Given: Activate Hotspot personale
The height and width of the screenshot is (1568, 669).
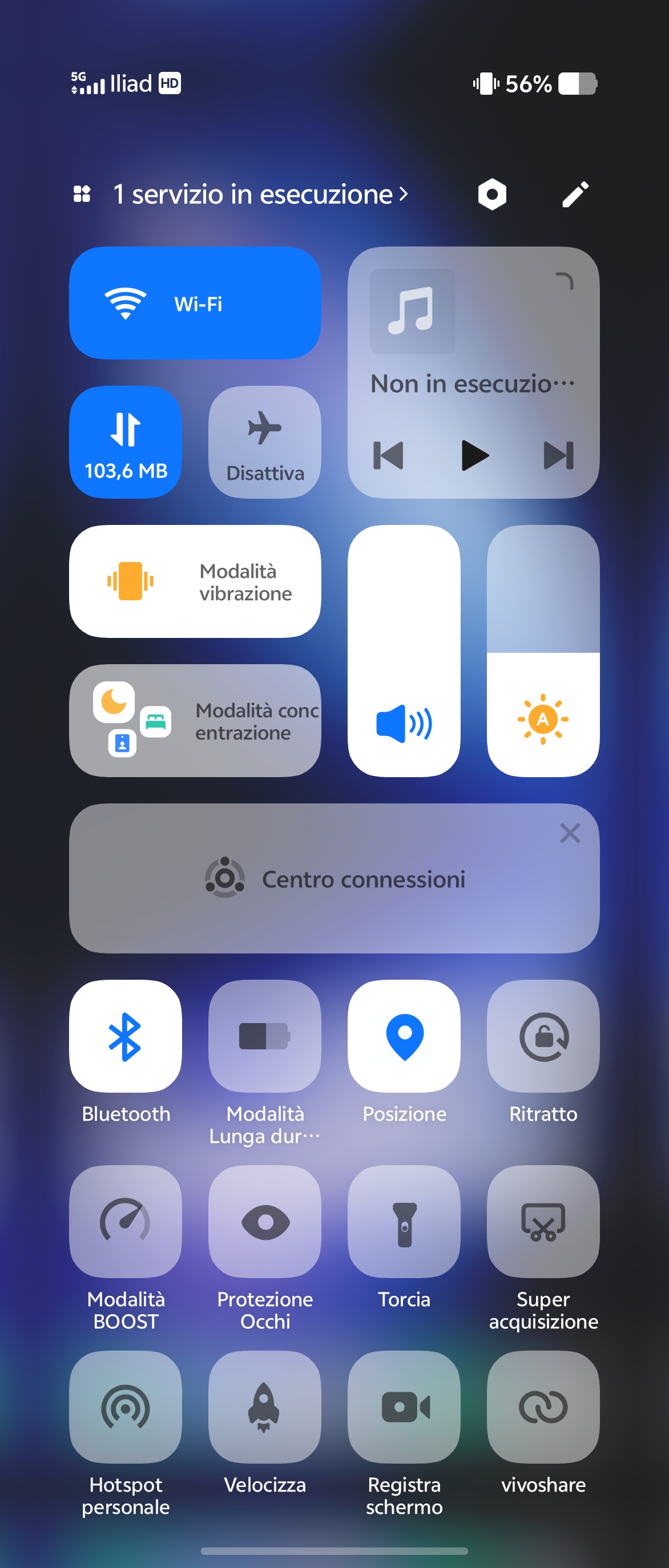Looking at the screenshot, I should [126, 1407].
